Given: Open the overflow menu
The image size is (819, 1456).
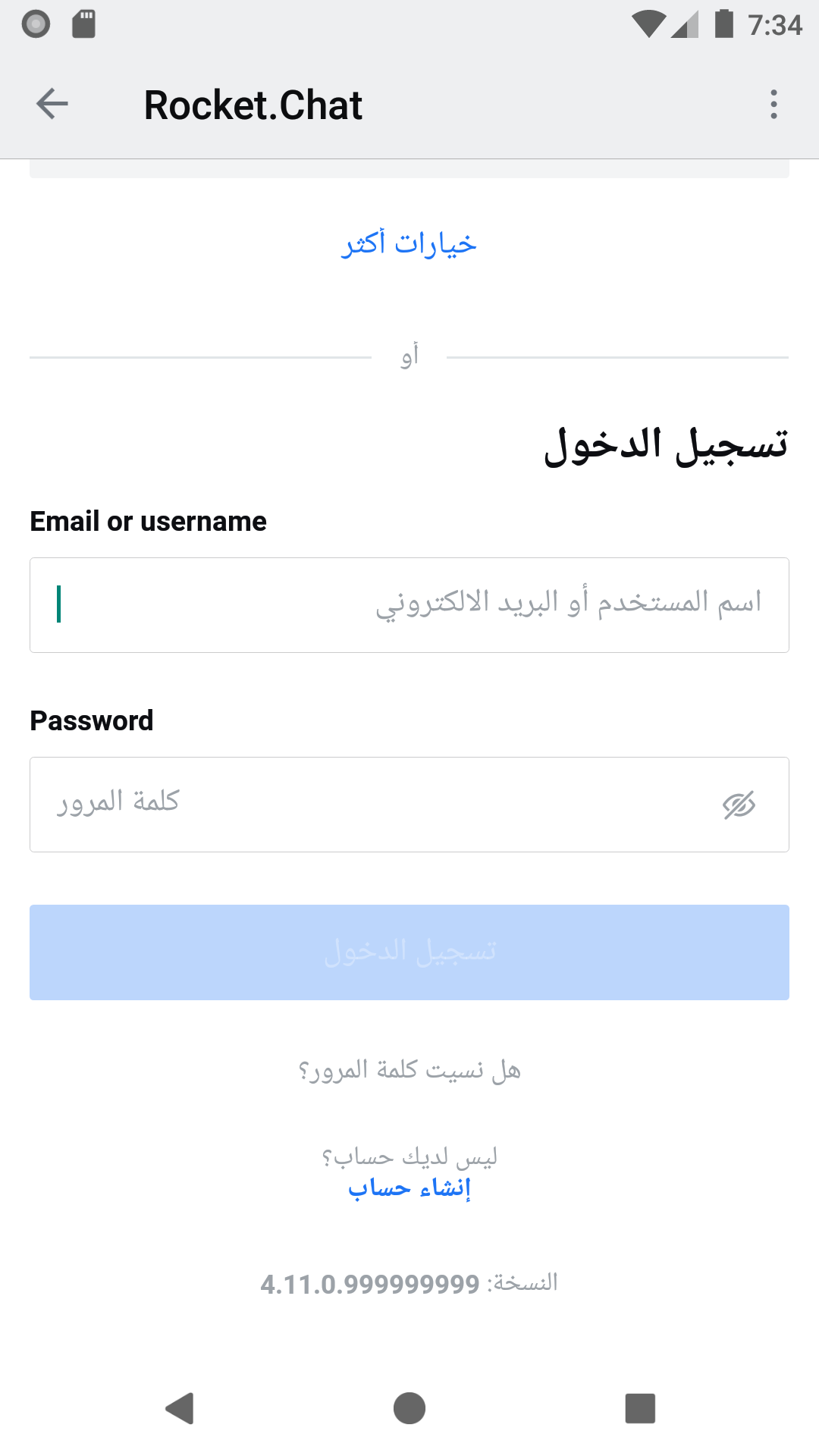Looking at the screenshot, I should tap(773, 104).
